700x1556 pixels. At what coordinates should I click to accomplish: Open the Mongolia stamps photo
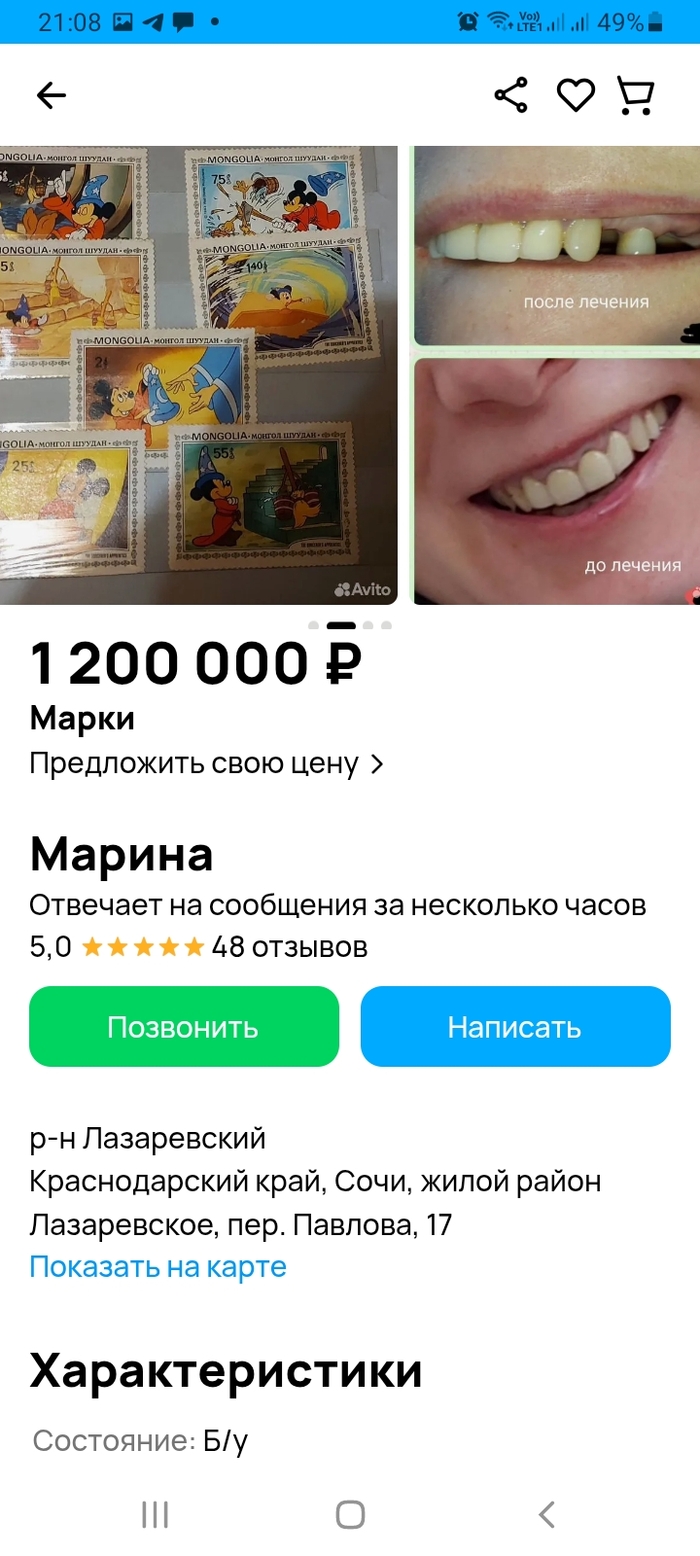(x=198, y=375)
